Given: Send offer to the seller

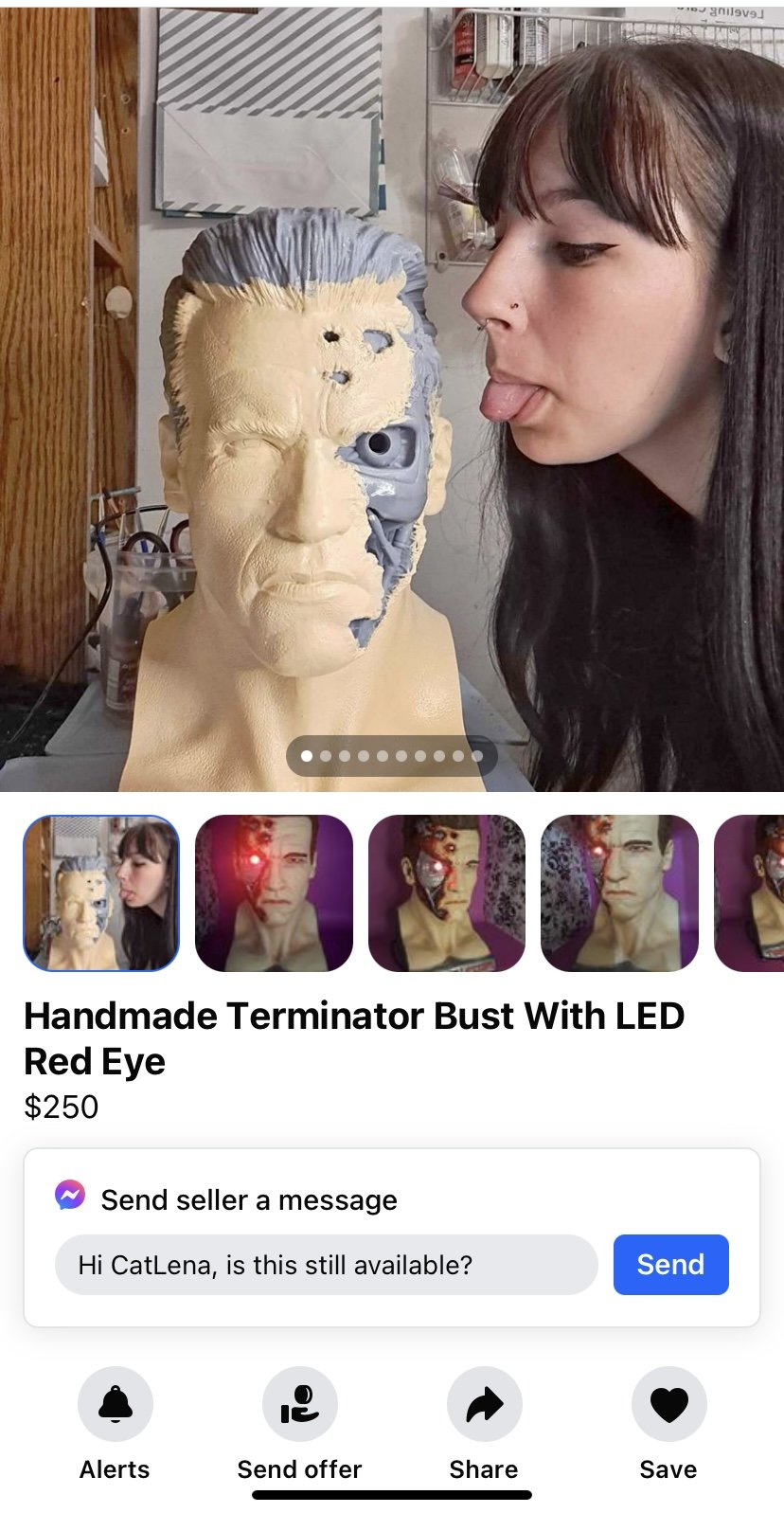Looking at the screenshot, I should 299,1404.
